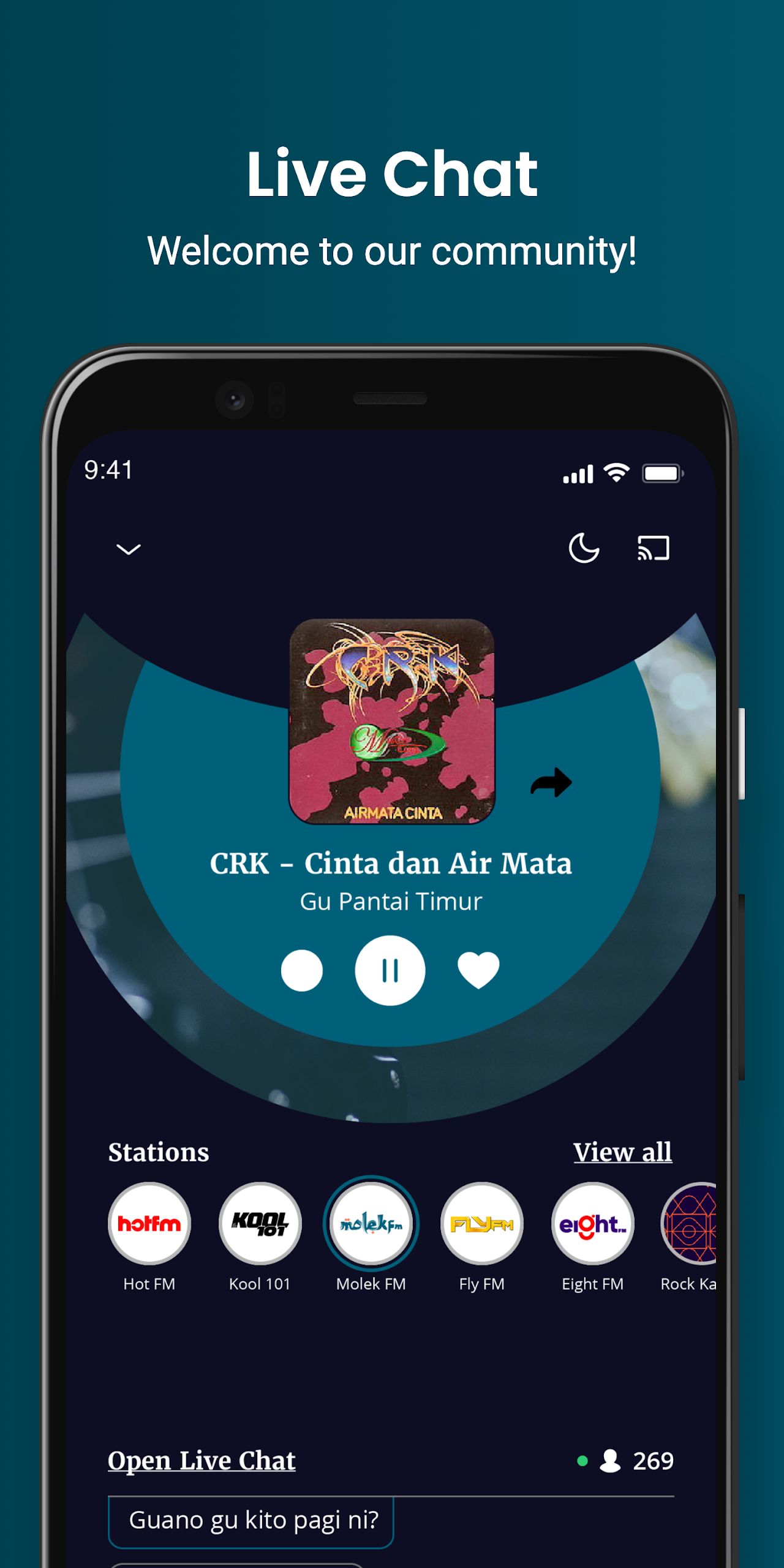Select the Hot FM station logo
784x1568 pixels.
pyautogui.click(x=149, y=1224)
